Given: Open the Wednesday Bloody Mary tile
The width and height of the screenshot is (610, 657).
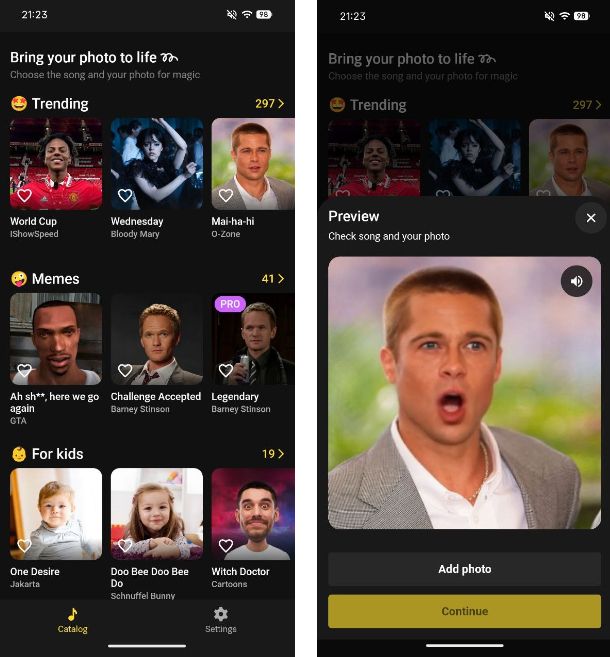Looking at the screenshot, I should tap(157, 164).
